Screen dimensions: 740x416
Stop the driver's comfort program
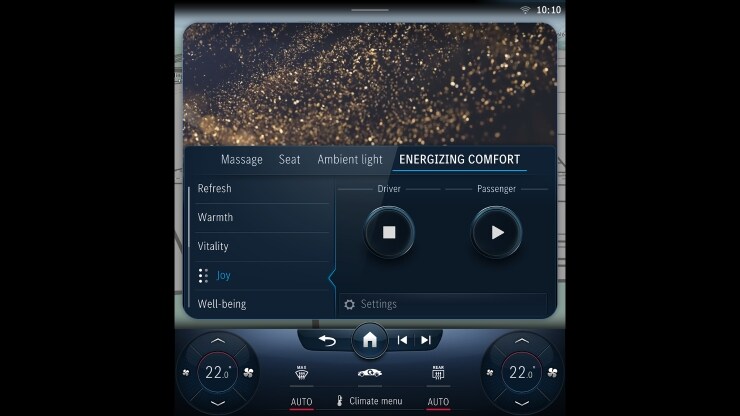[389, 232]
